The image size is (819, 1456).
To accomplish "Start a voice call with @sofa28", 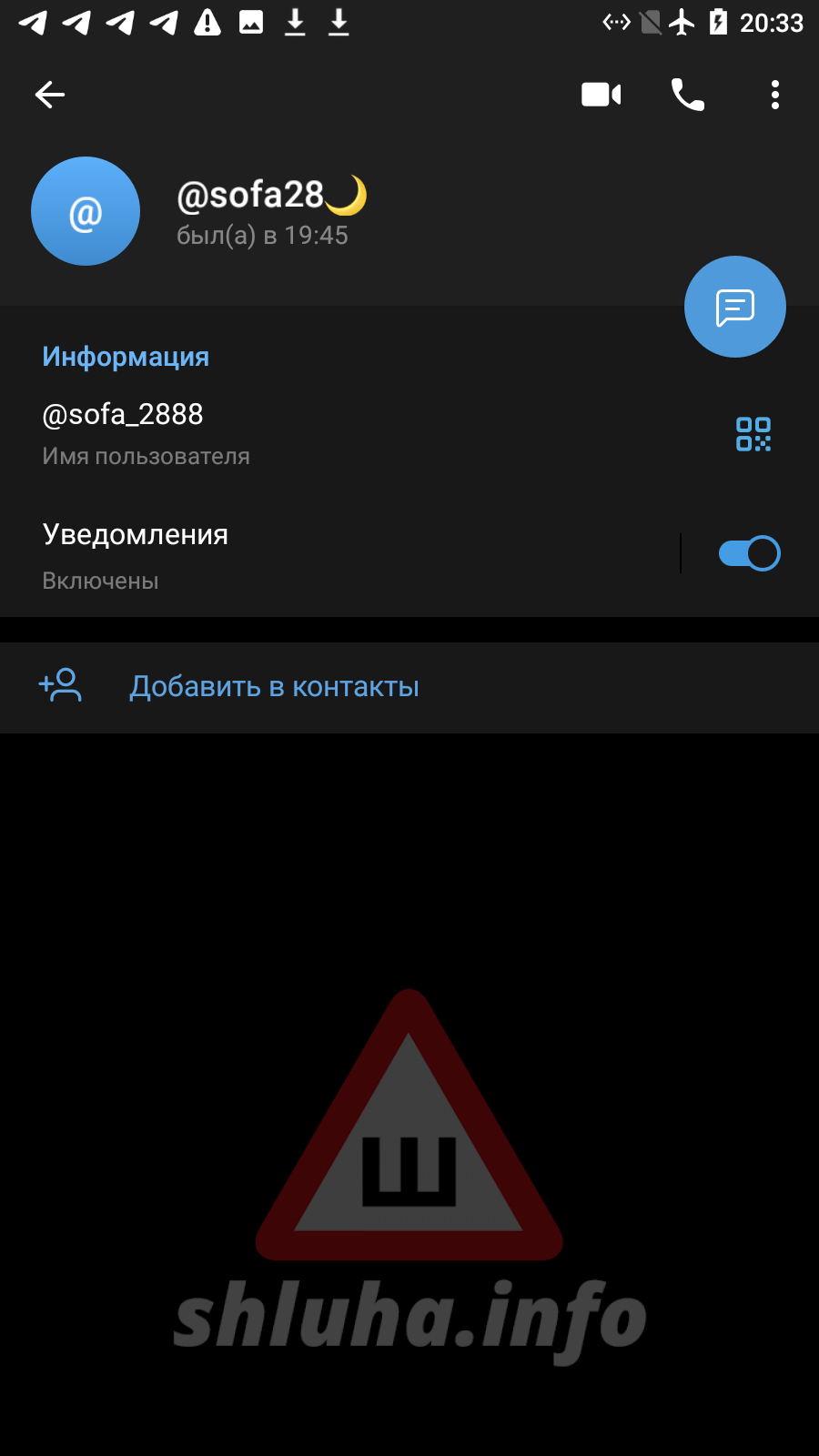I will coord(687,95).
